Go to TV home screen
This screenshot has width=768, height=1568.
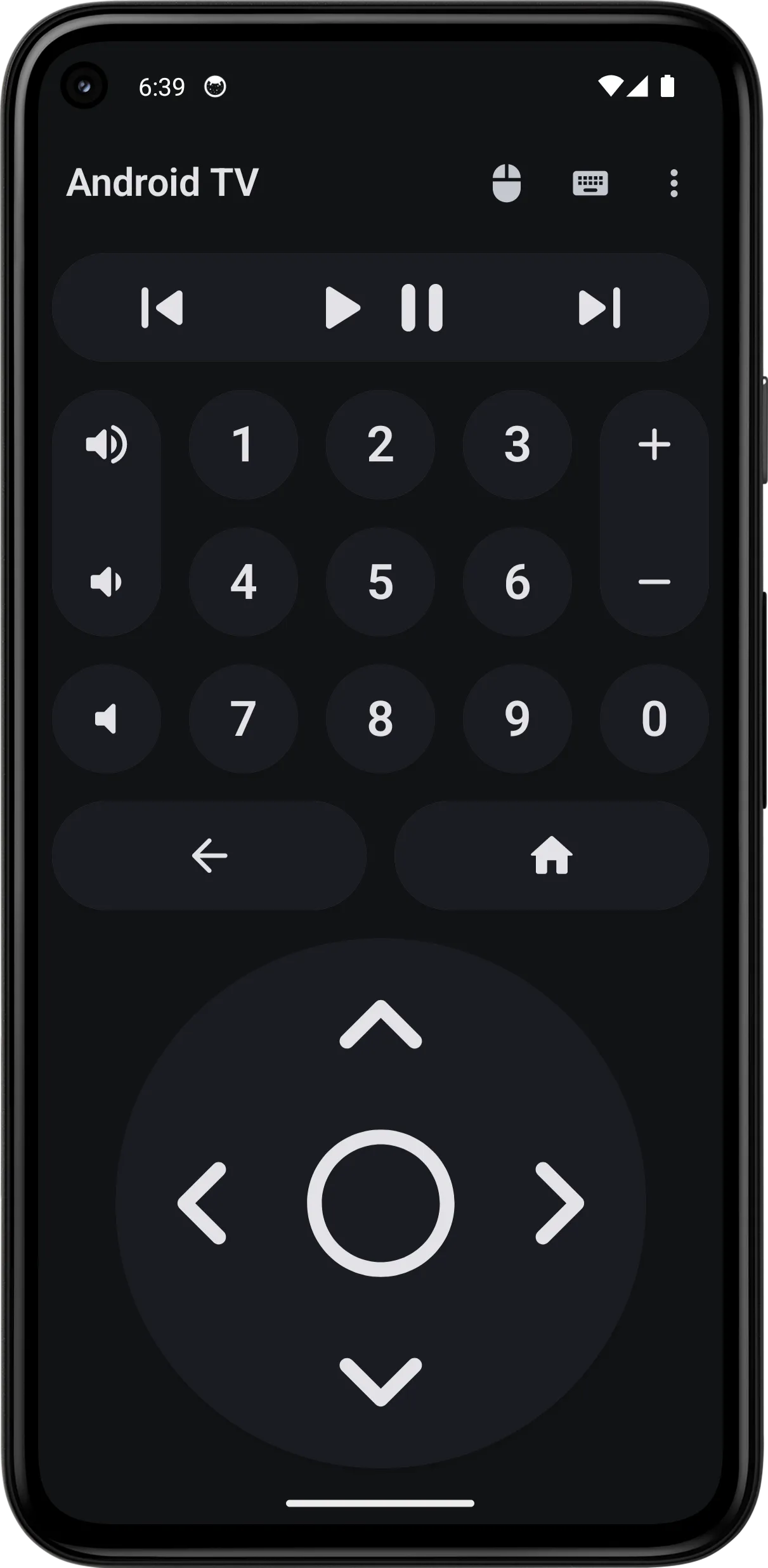pos(551,856)
